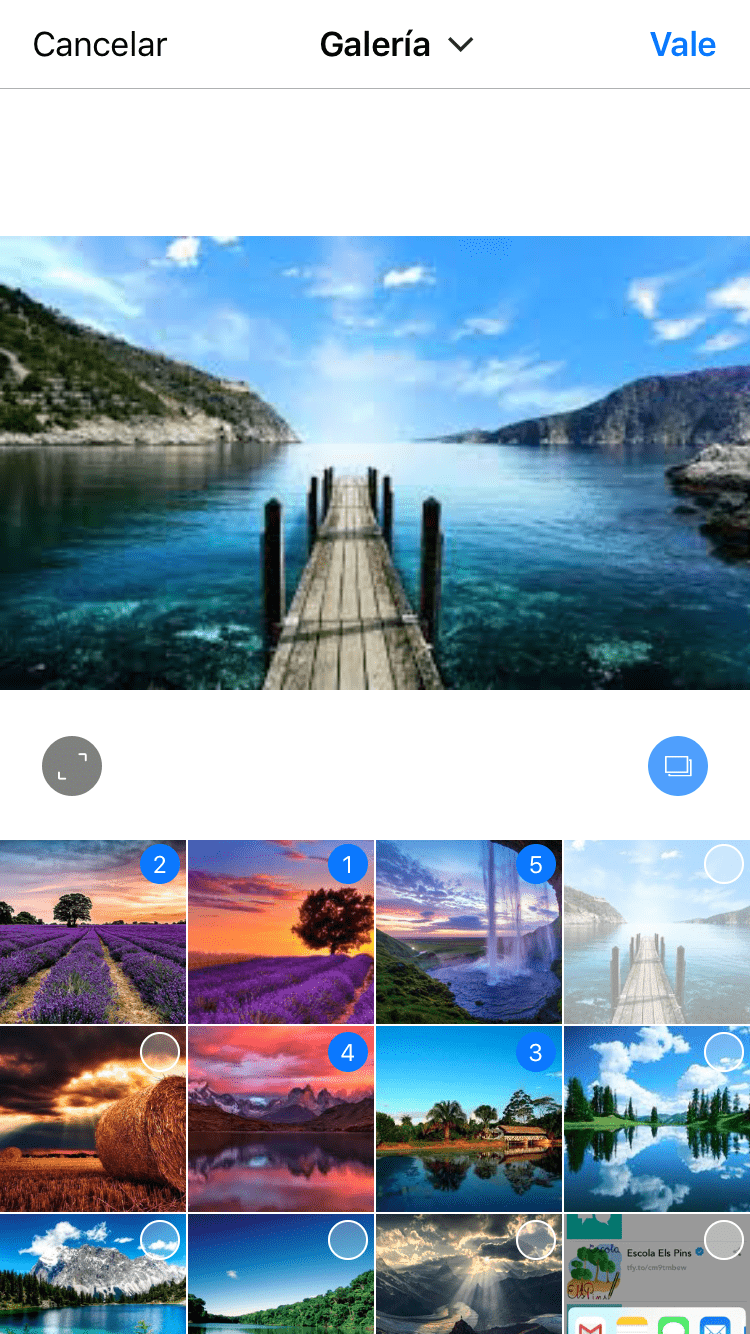This screenshot has width=750, height=1334.
Task: Tap Cancelar to exit selection
Action: click(x=100, y=45)
